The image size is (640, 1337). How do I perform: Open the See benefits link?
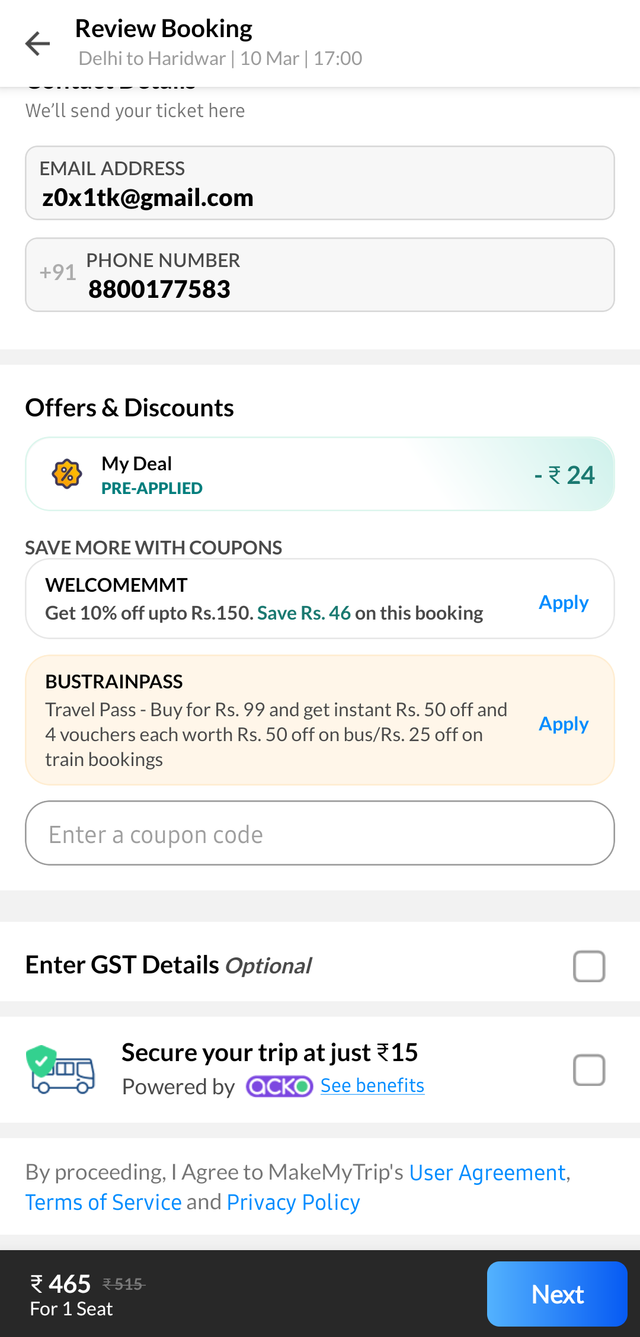point(372,1085)
